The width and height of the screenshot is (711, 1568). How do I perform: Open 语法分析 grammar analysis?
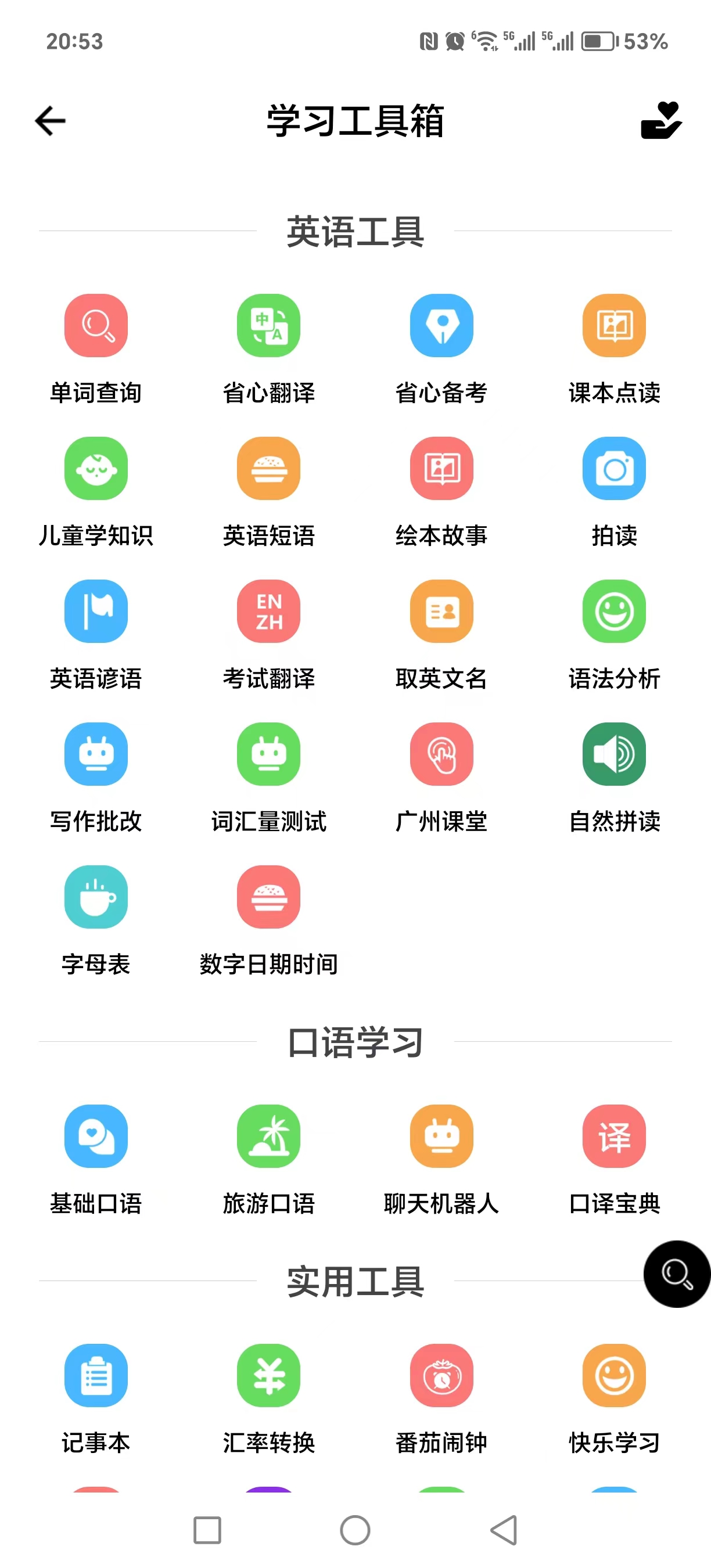pos(614,611)
